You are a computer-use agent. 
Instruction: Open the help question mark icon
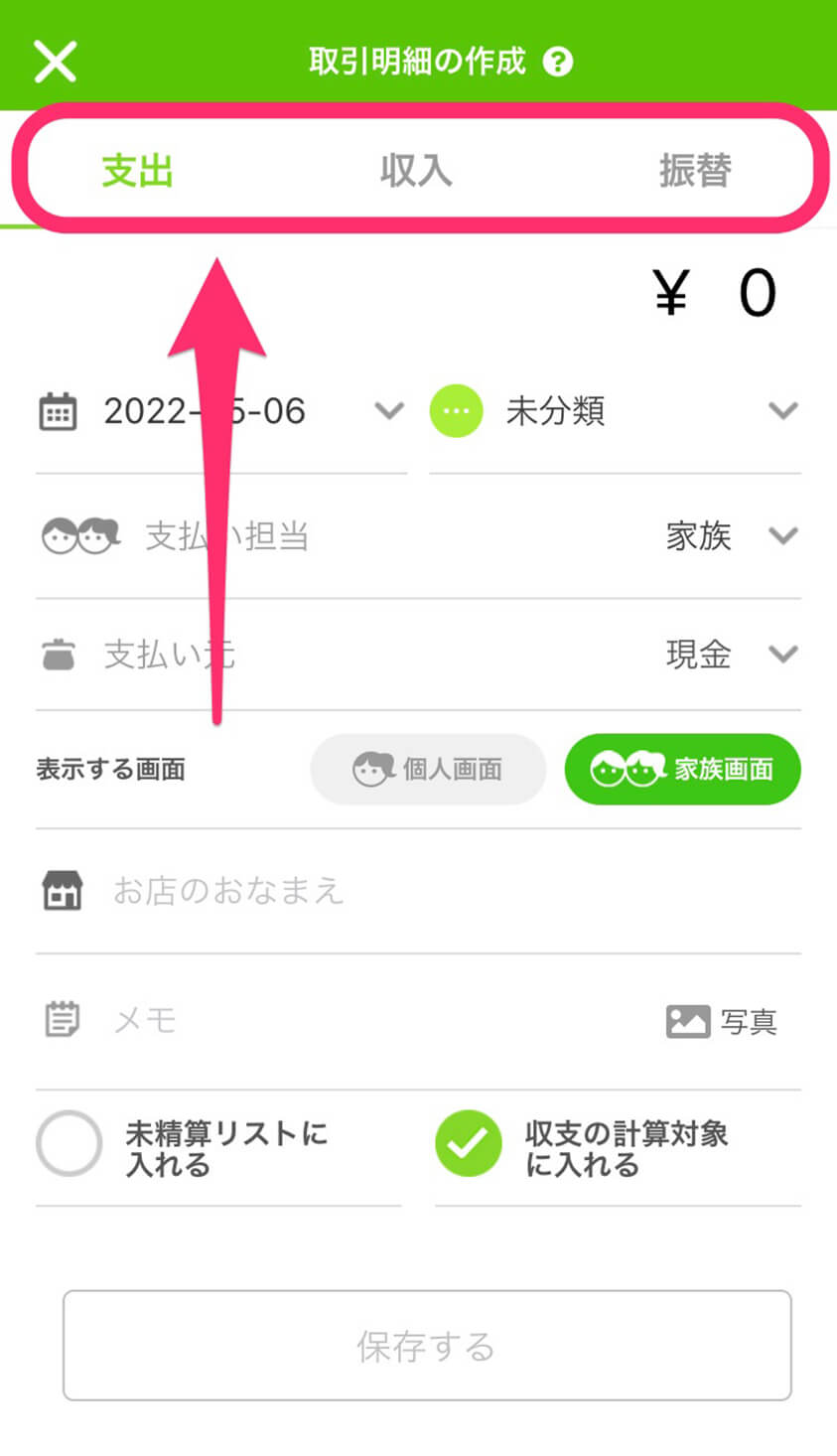(x=558, y=62)
